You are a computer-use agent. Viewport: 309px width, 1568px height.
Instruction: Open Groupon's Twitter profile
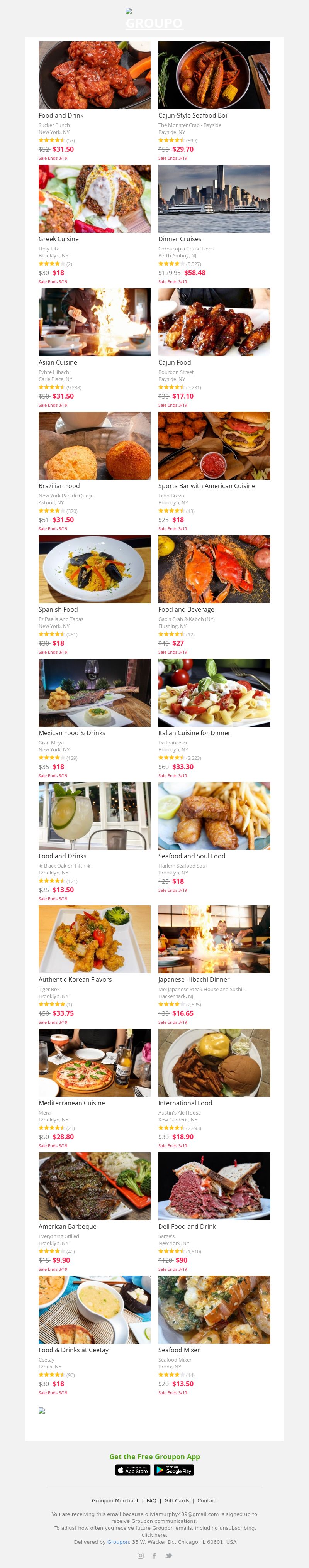(169, 1555)
